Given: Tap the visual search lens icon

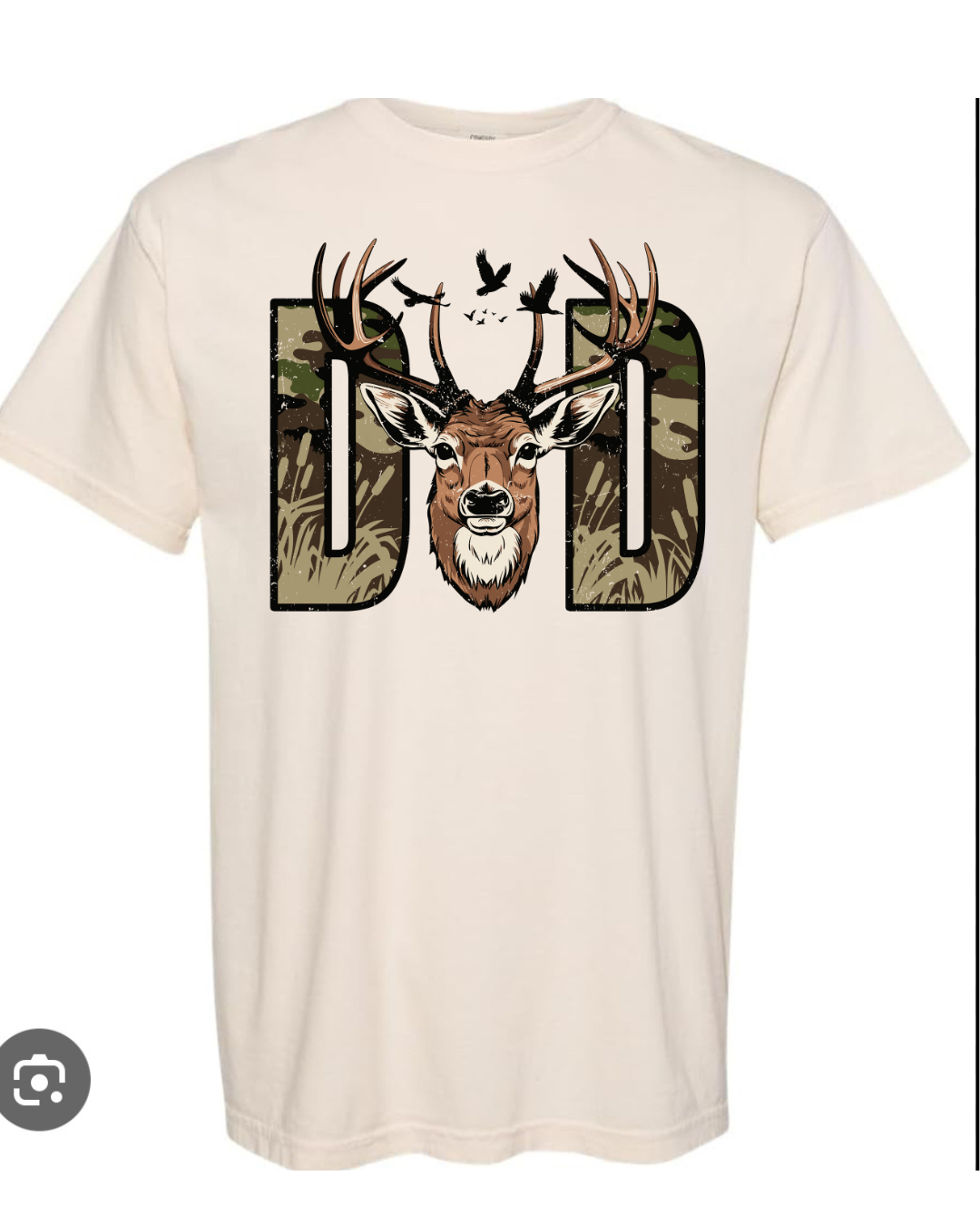Looking at the screenshot, I should (x=39, y=1079).
